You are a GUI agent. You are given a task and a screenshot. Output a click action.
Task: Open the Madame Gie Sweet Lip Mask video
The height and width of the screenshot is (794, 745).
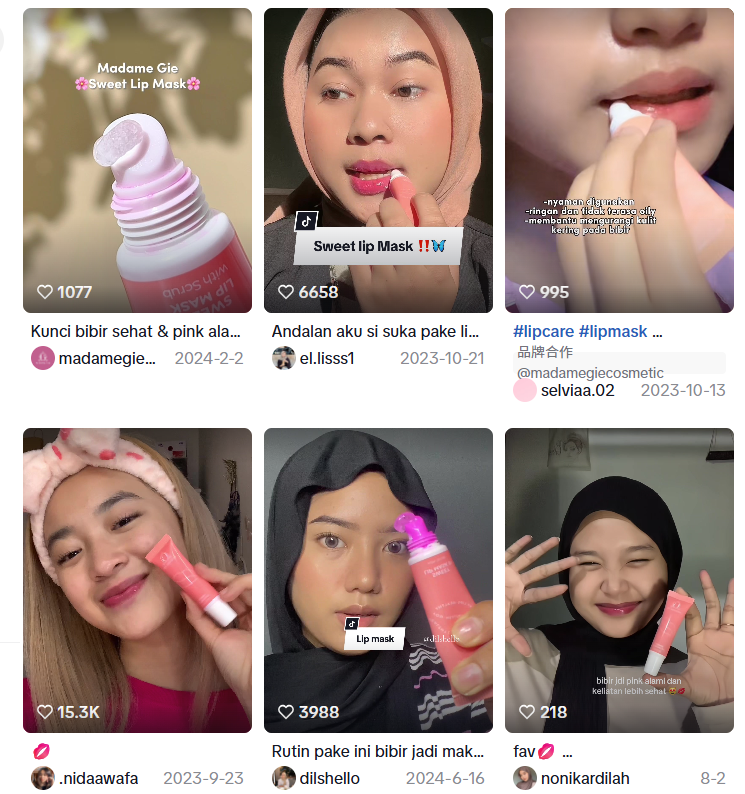pyautogui.click(x=137, y=160)
